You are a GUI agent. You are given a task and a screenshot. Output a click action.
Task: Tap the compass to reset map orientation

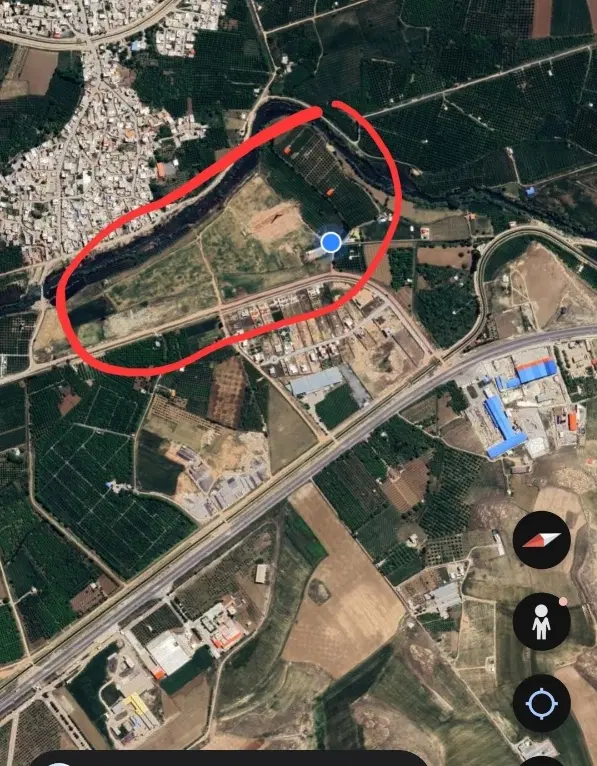click(x=541, y=540)
